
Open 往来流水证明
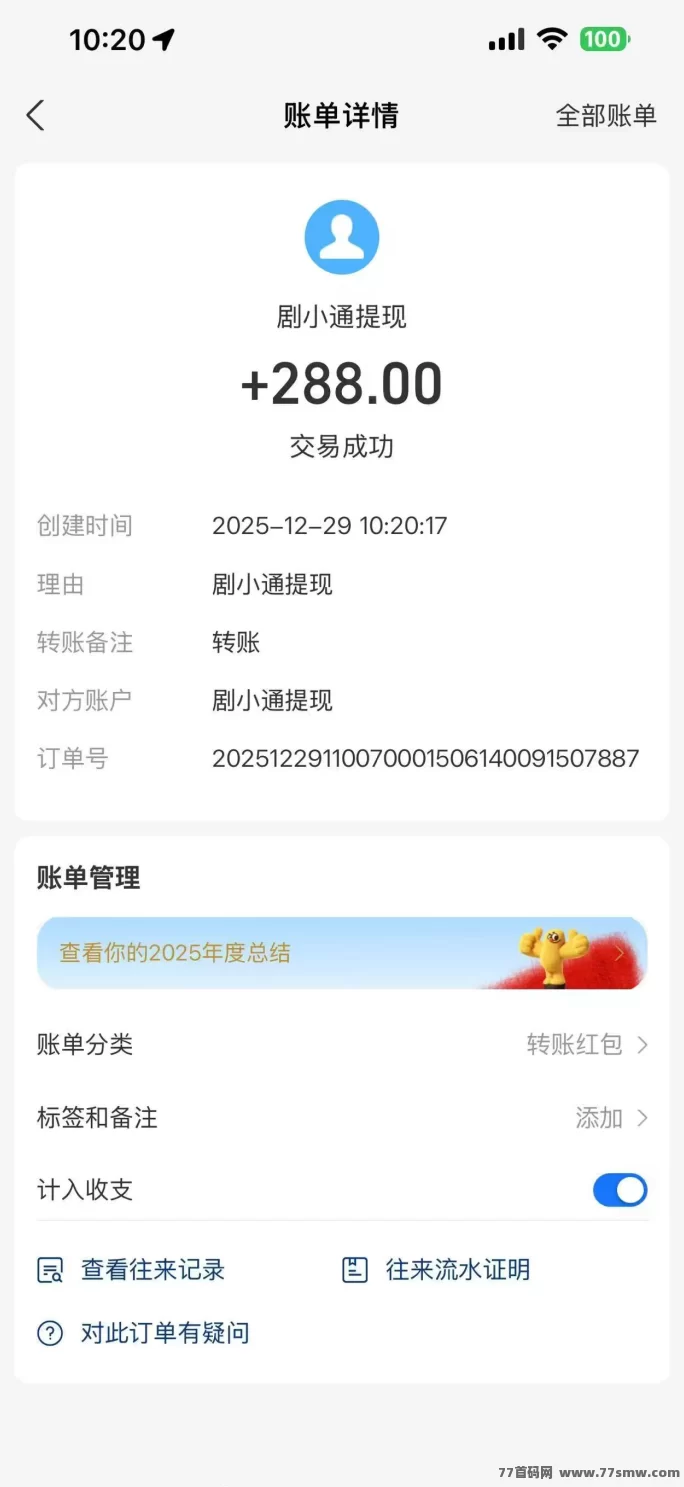pos(436,1270)
